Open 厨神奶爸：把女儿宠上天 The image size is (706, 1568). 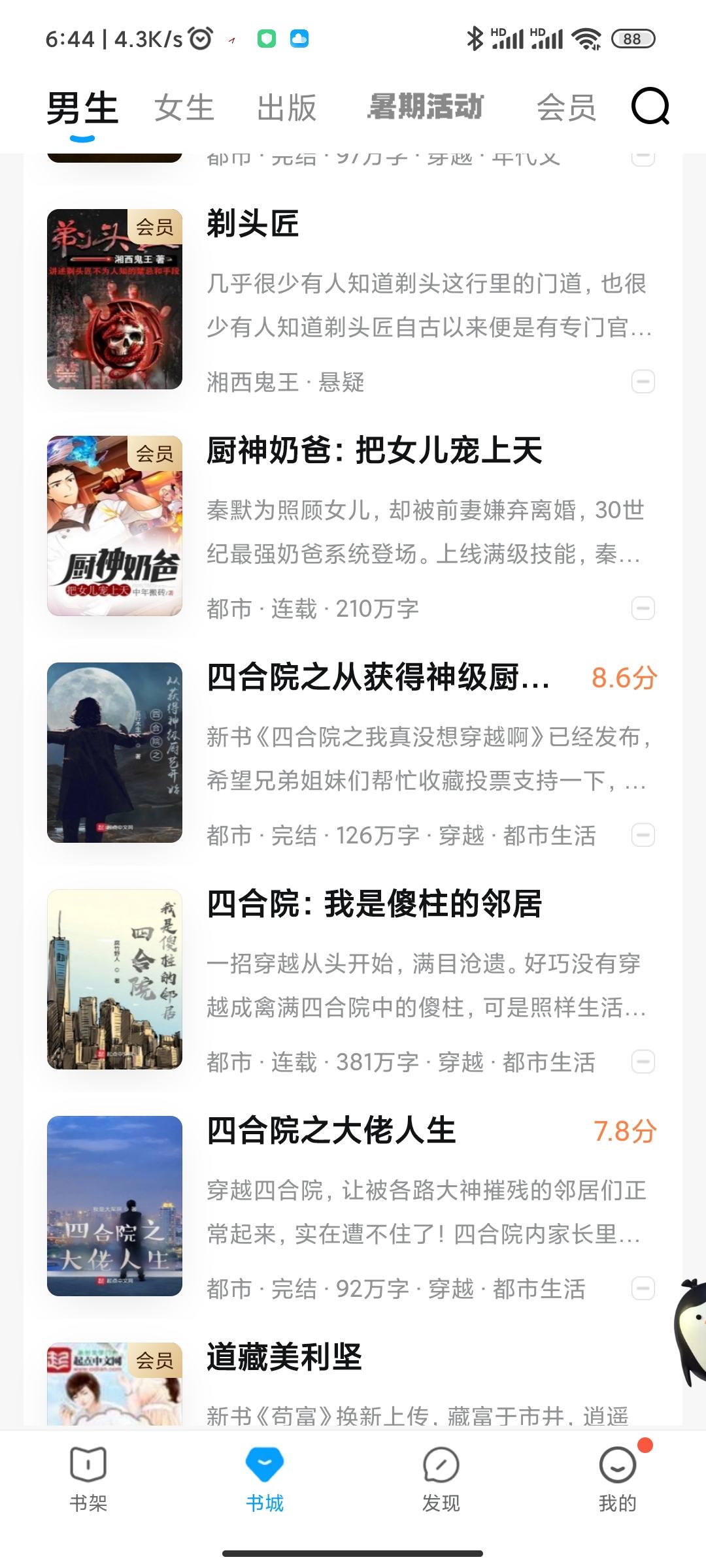(x=353, y=526)
